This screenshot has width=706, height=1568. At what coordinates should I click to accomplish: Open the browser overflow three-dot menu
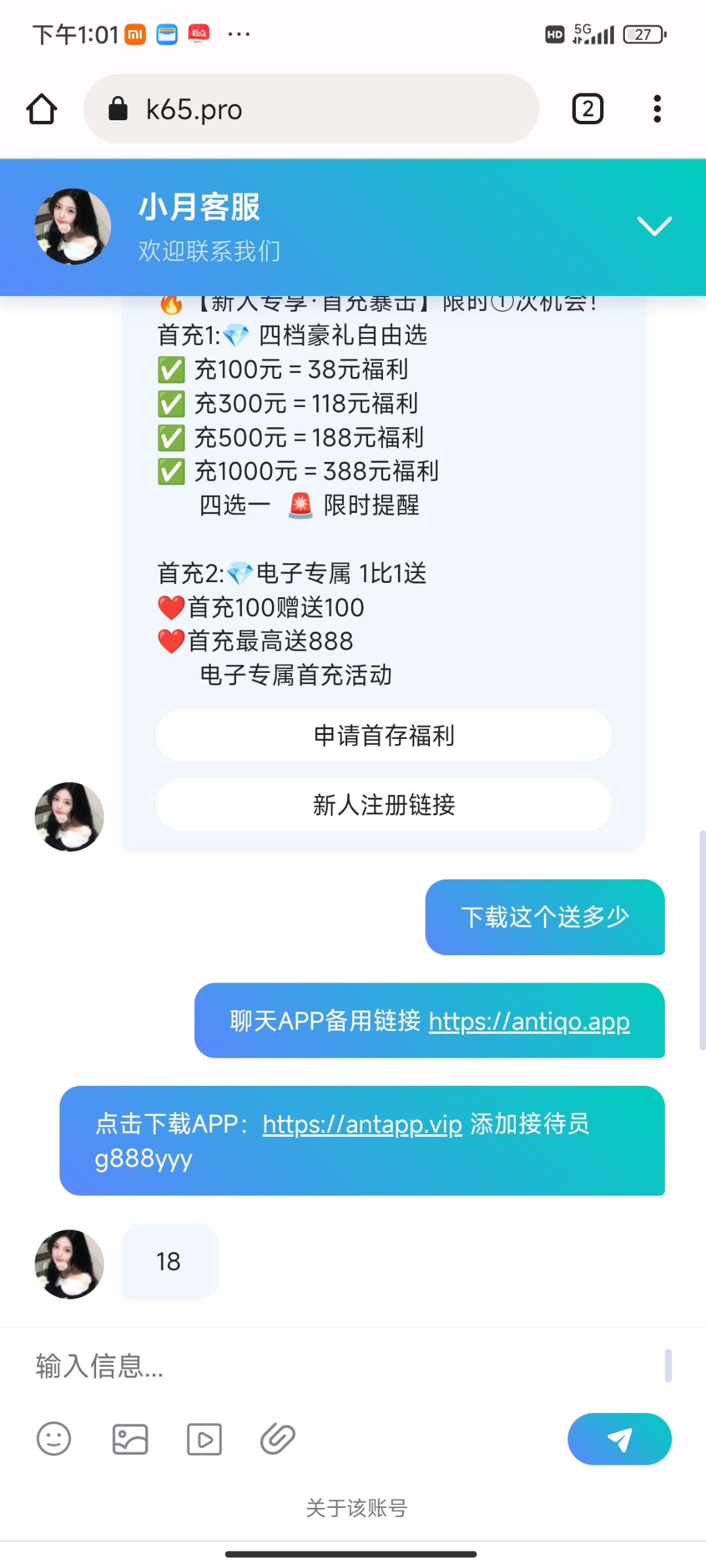(658, 108)
